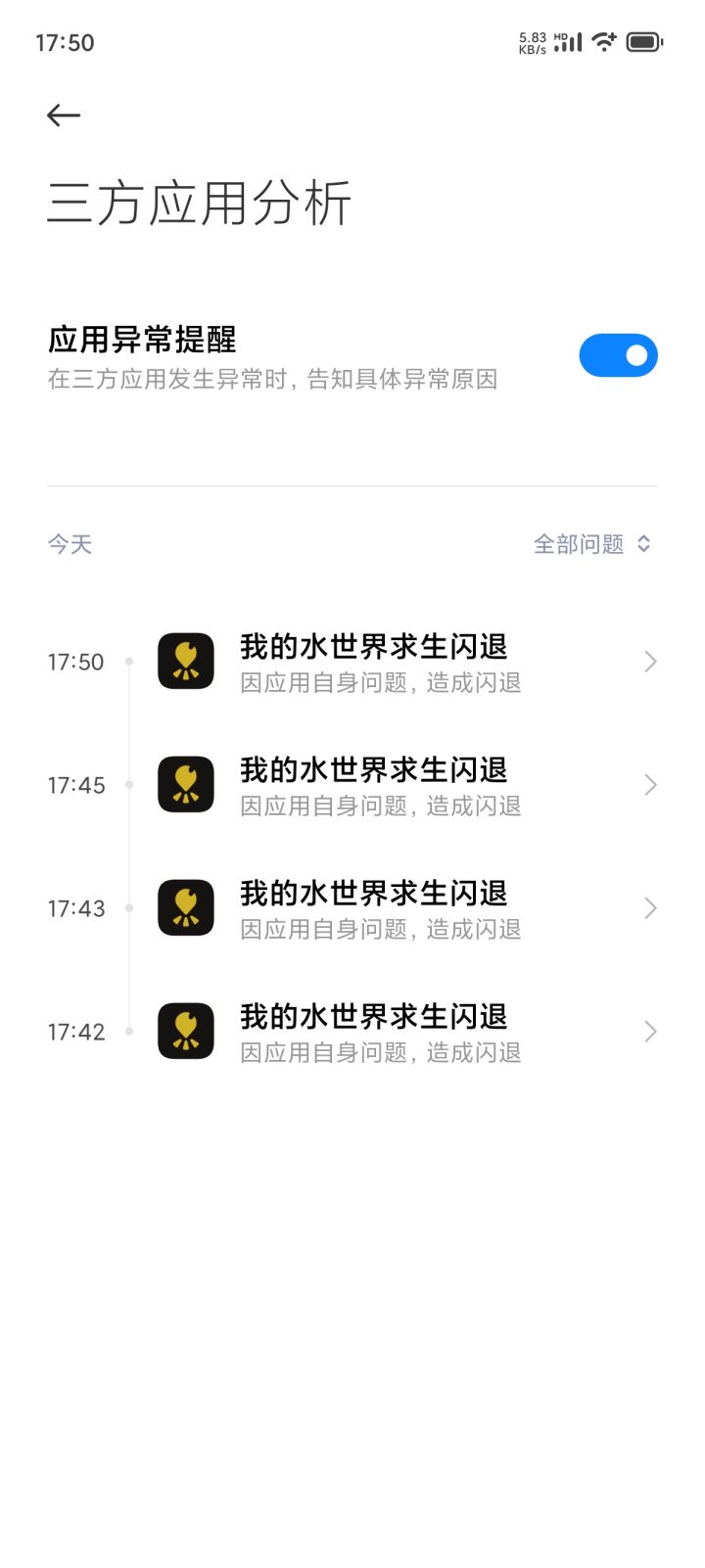Expand crash details for the 17:50 entry
The height and width of the screenshot is (1568, 705).
pyautogui.click(x=650, y=661)
